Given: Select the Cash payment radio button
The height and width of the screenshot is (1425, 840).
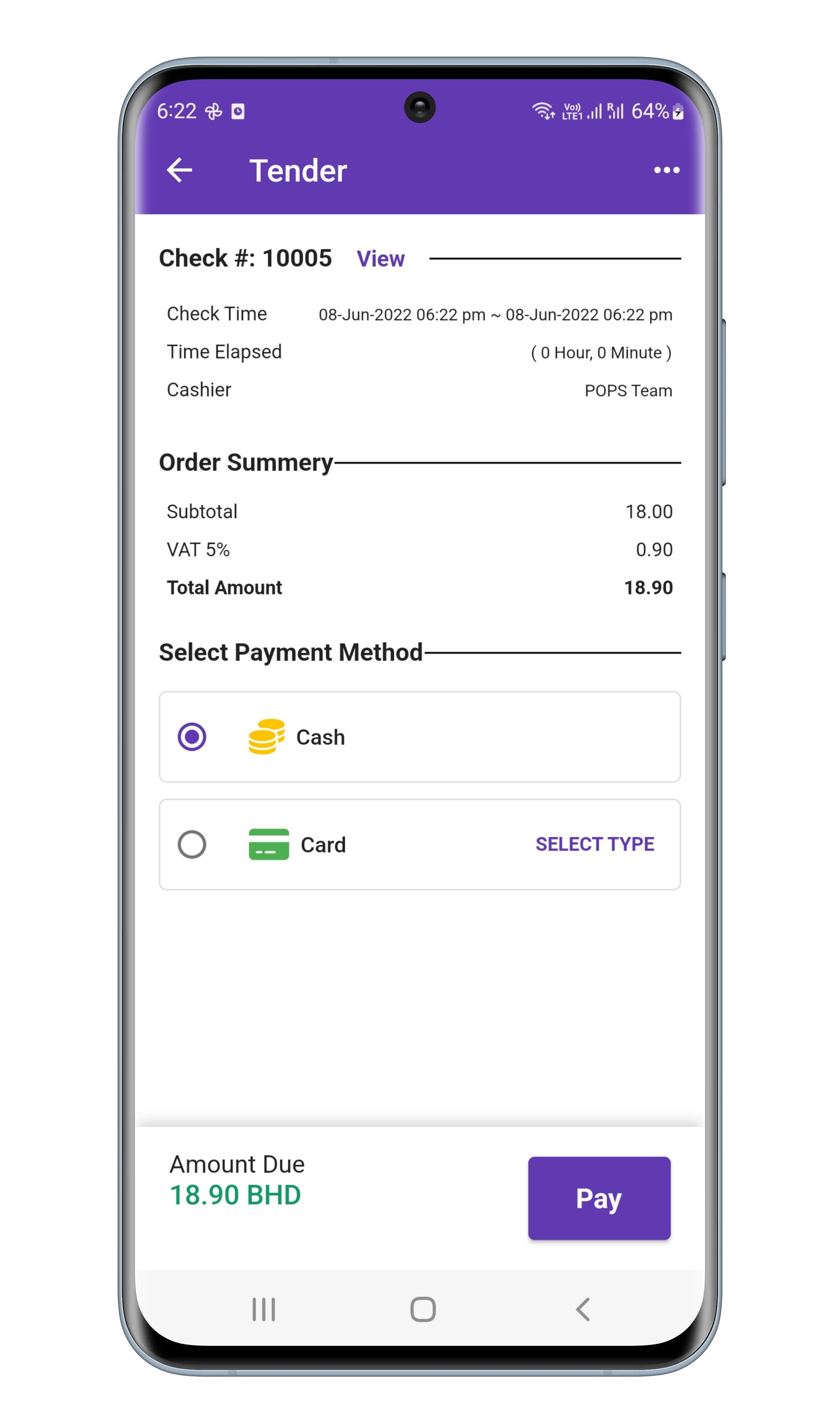Looking at the screenshot, I should coord(192,737).
